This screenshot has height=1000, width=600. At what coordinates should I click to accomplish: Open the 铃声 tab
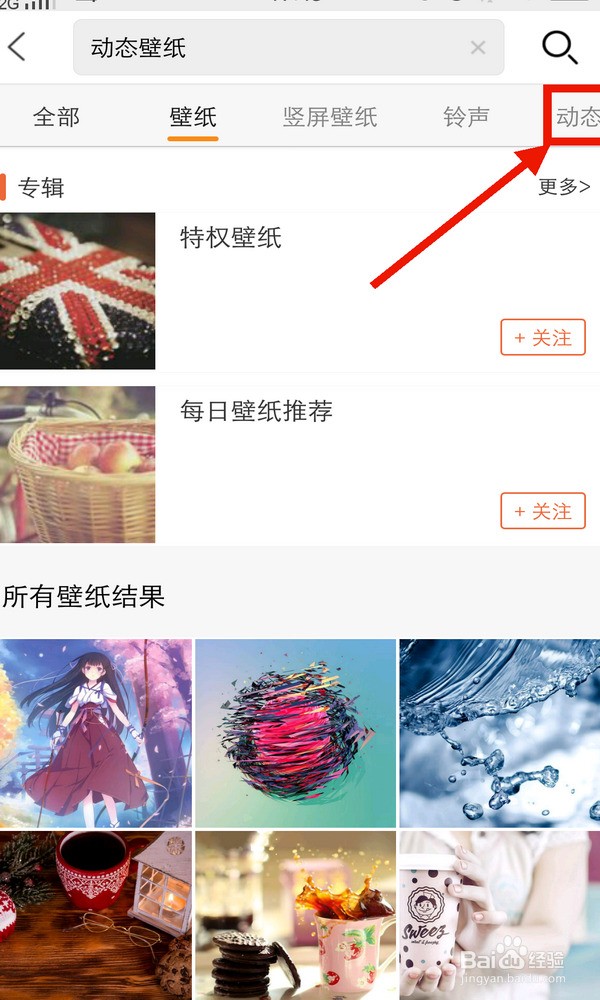pyautogui.click(x=466, y=117)
